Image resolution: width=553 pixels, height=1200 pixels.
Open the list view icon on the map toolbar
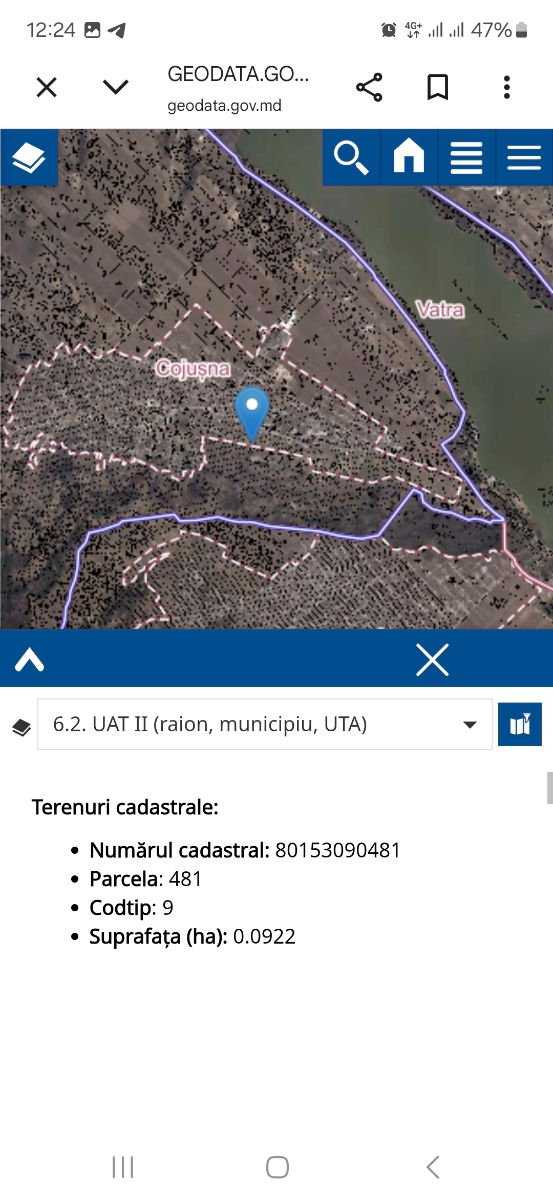[466, 158]
